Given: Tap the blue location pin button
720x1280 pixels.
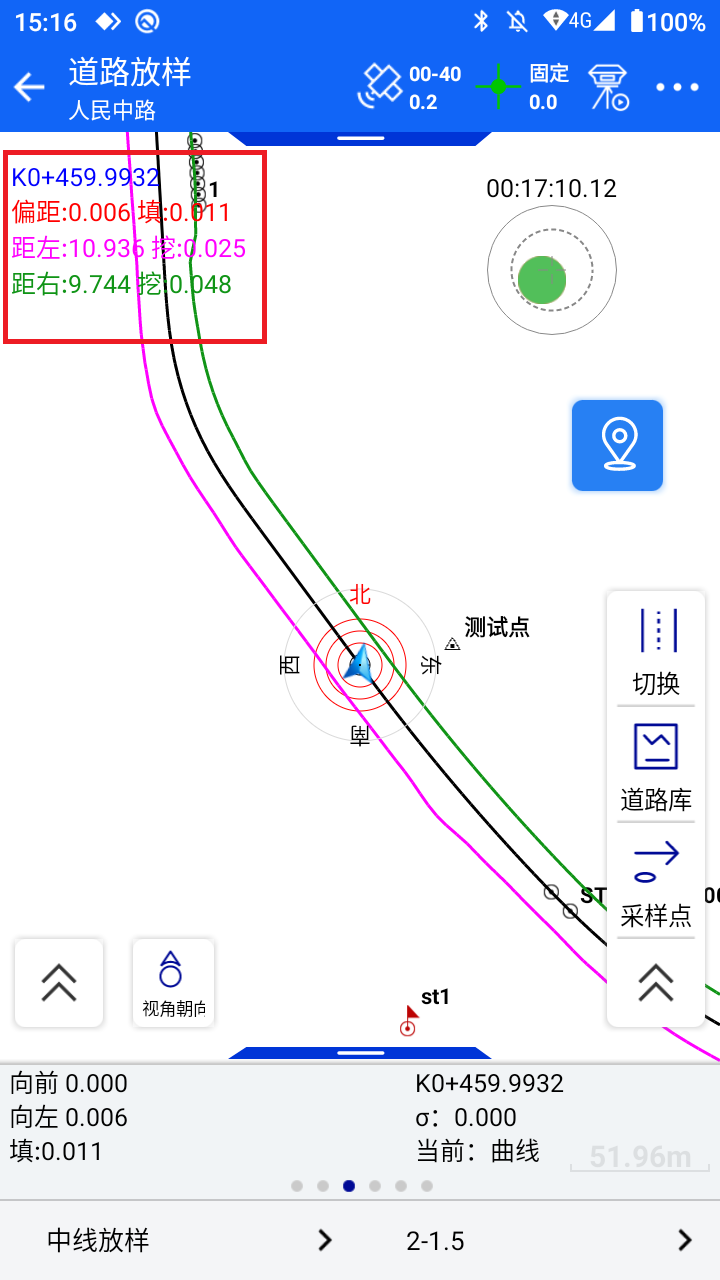Looking at the screenshot, I should pyautogui.click(x=617, y=445).
